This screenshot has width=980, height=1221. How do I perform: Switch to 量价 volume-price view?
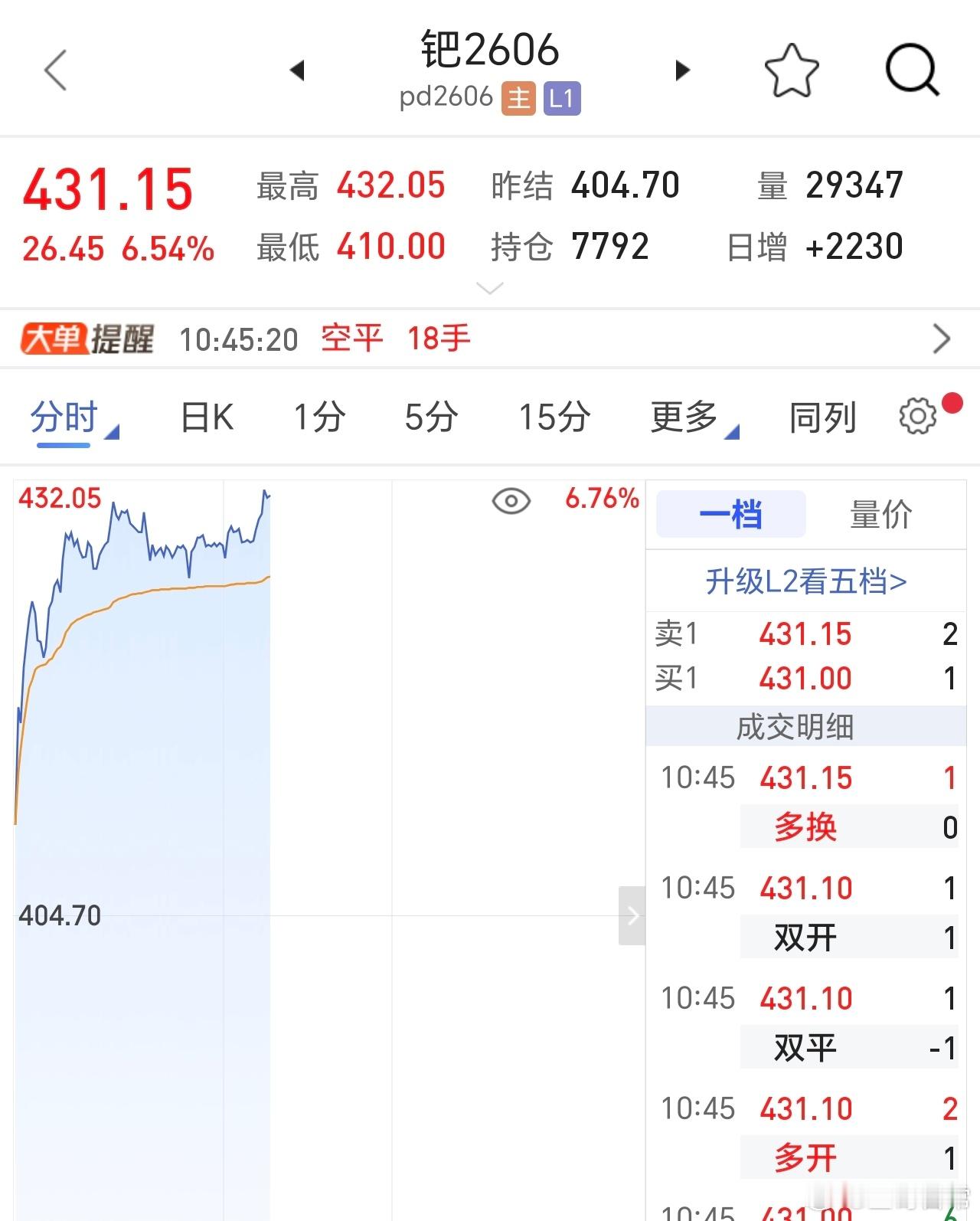coord(880,515)
